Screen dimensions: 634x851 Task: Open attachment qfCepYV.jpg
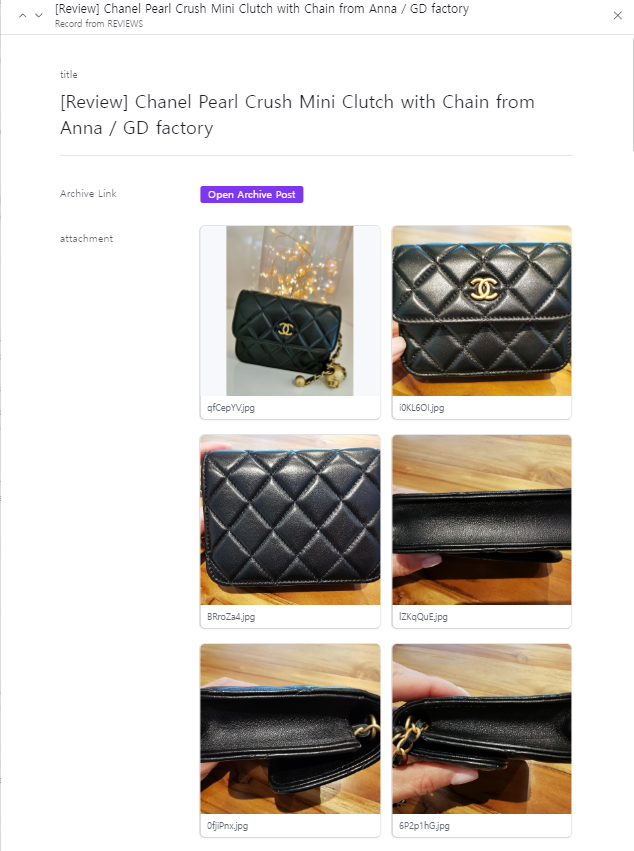[x=290, y=311]
